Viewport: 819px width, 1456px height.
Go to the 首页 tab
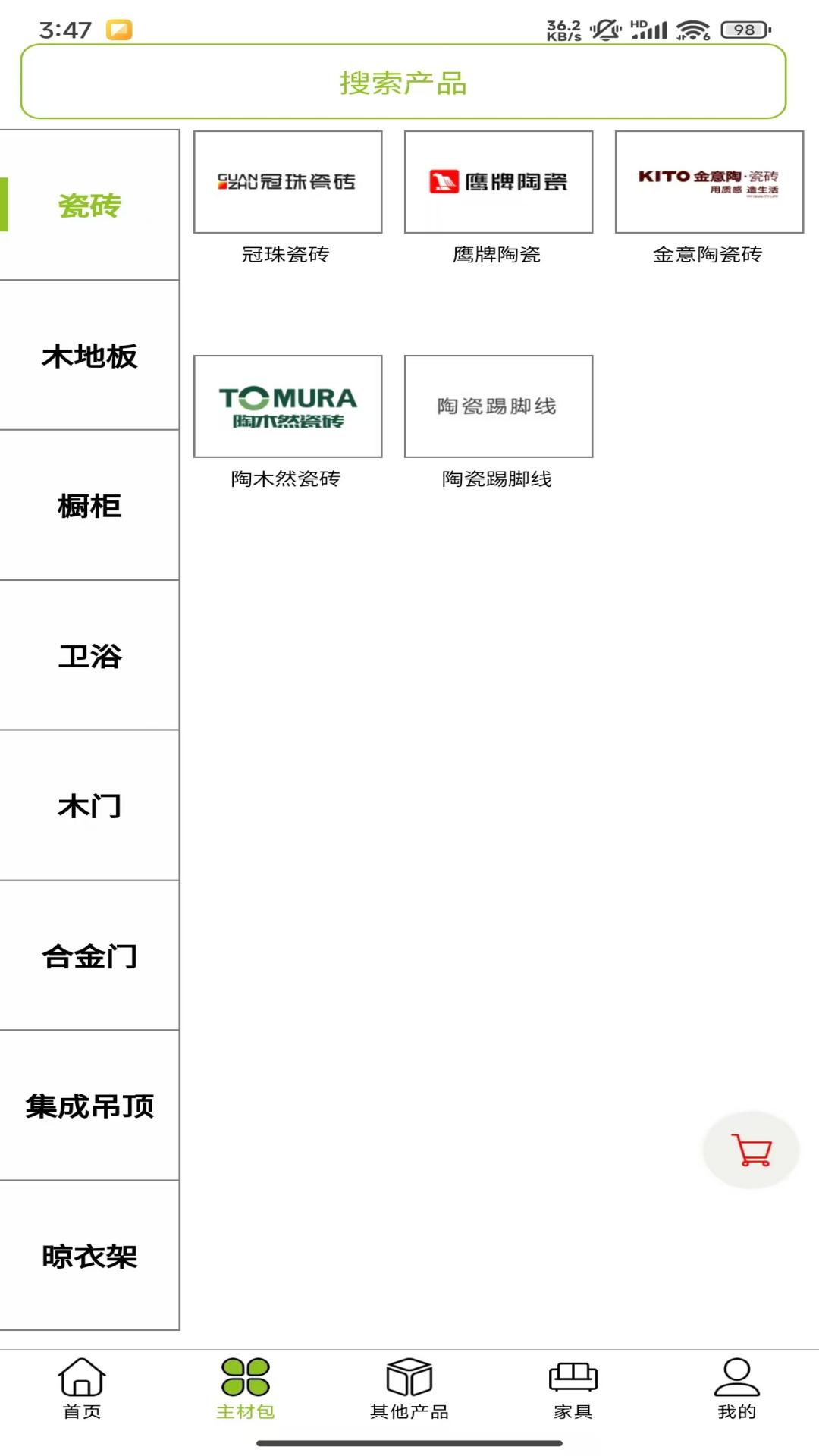tap(82, 1389)
